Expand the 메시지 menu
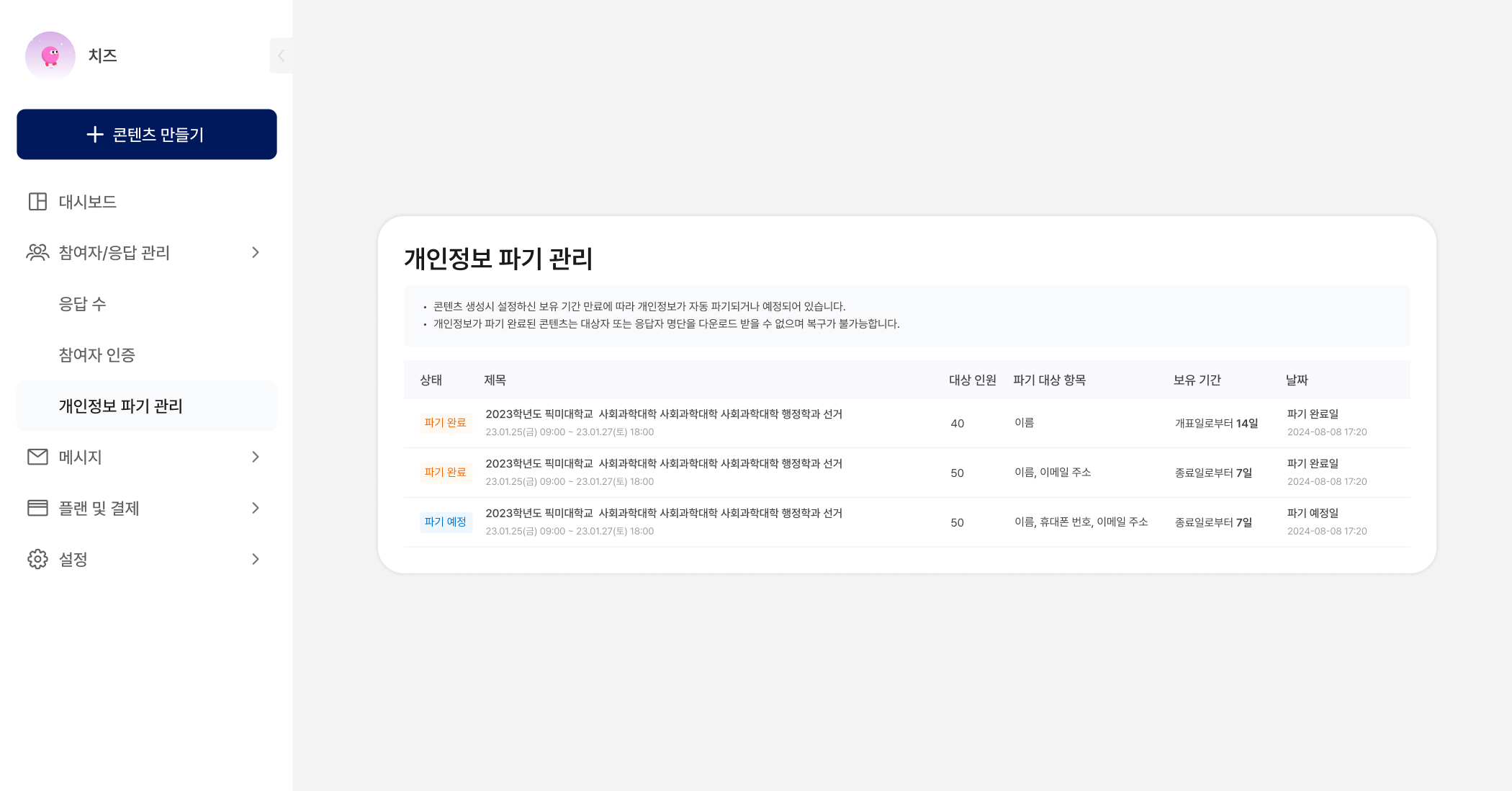The width and height of the screenshot is (1512, 791). tap(144, 457)
